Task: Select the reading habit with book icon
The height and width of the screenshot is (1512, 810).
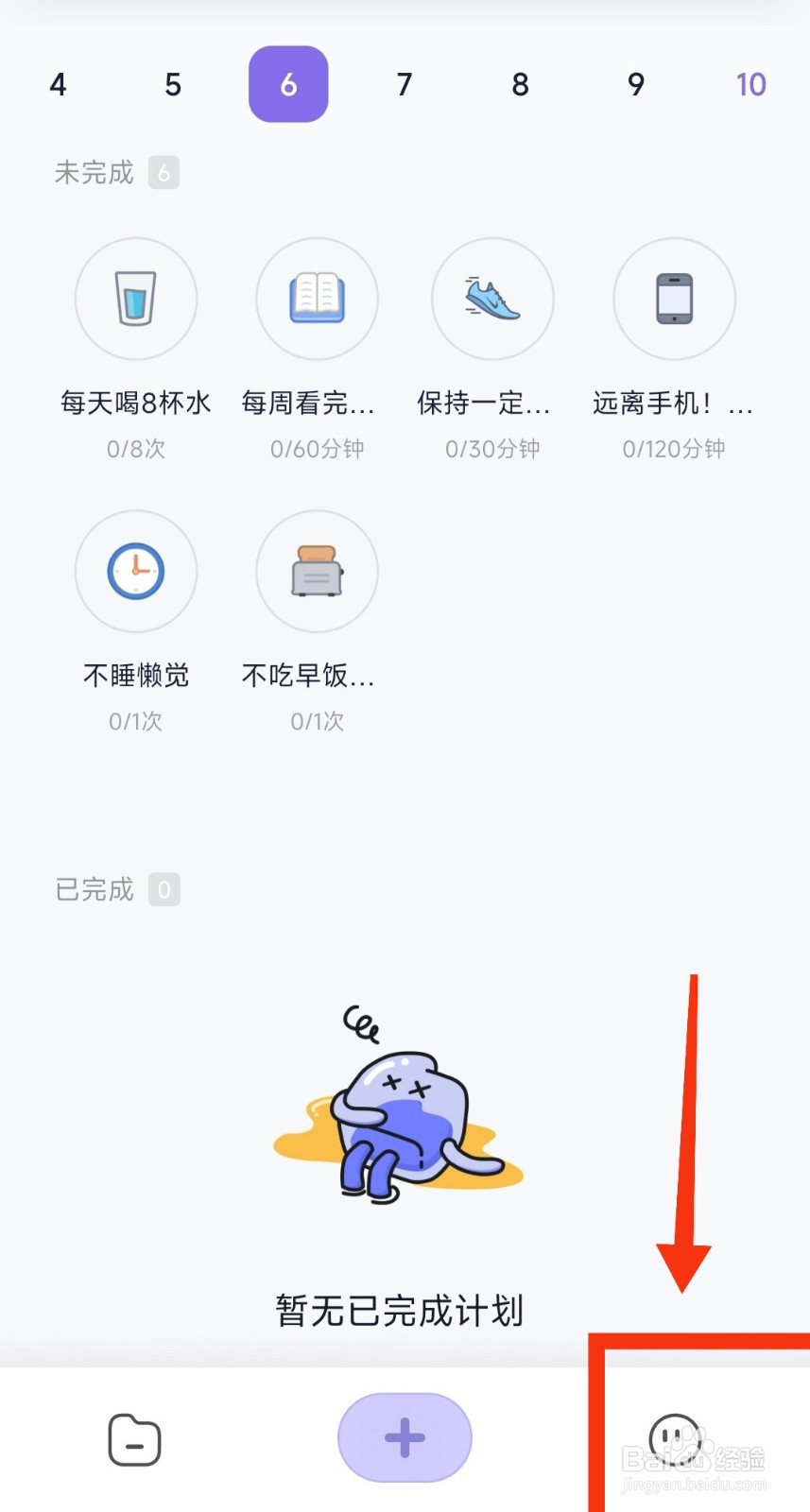Action: tap(317, 299)
